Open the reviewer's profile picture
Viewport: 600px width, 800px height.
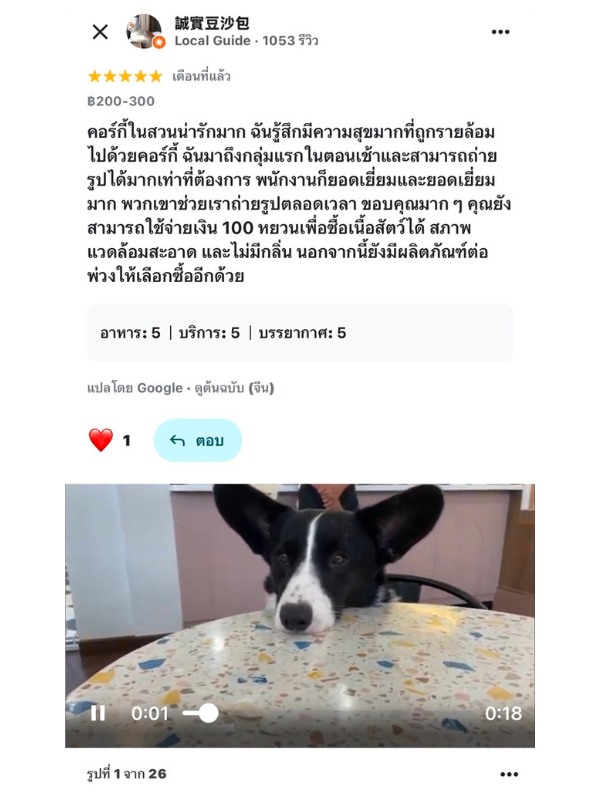(x=144, y=32)
